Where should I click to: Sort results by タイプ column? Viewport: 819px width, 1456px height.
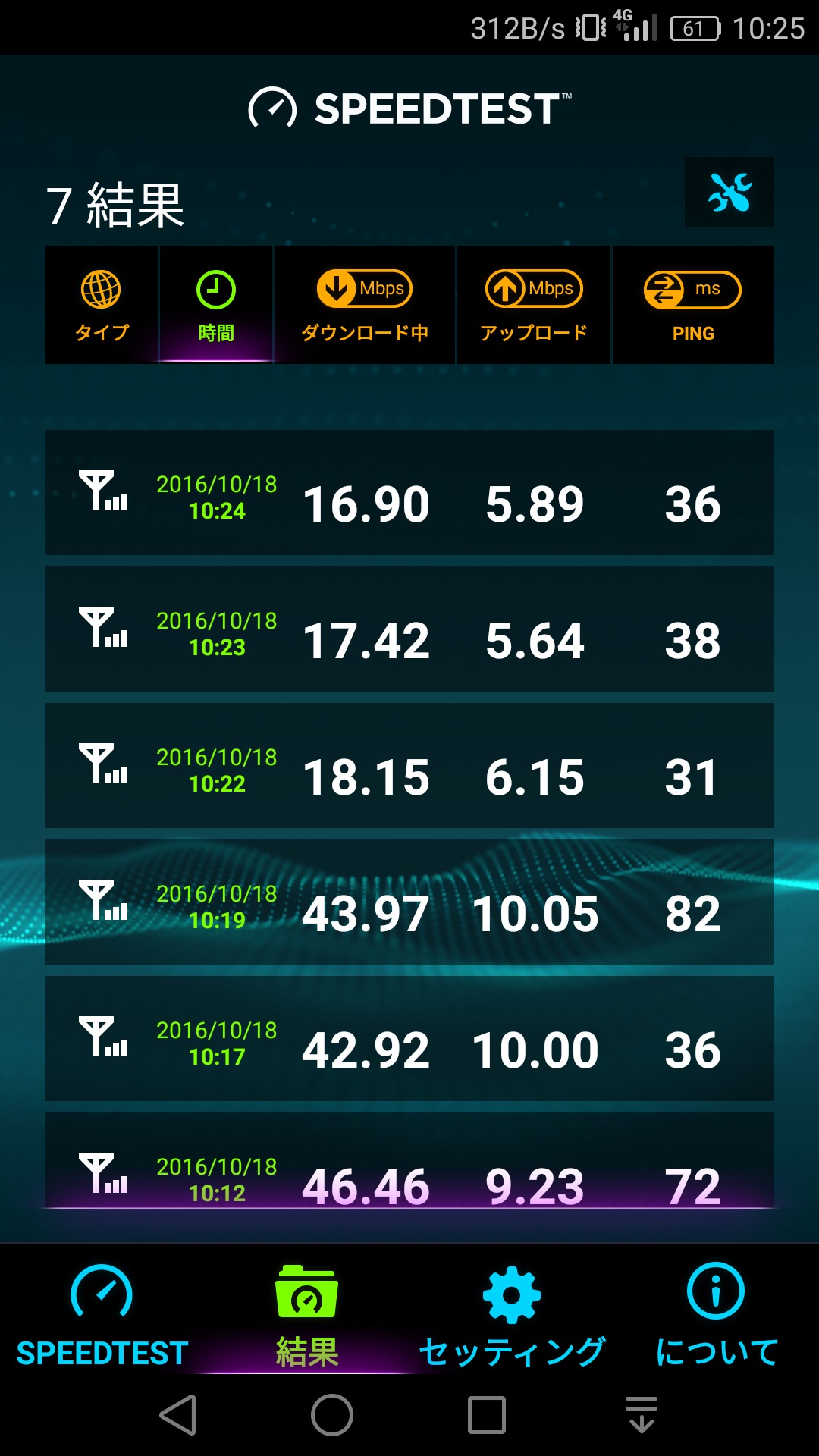[102, 305]
